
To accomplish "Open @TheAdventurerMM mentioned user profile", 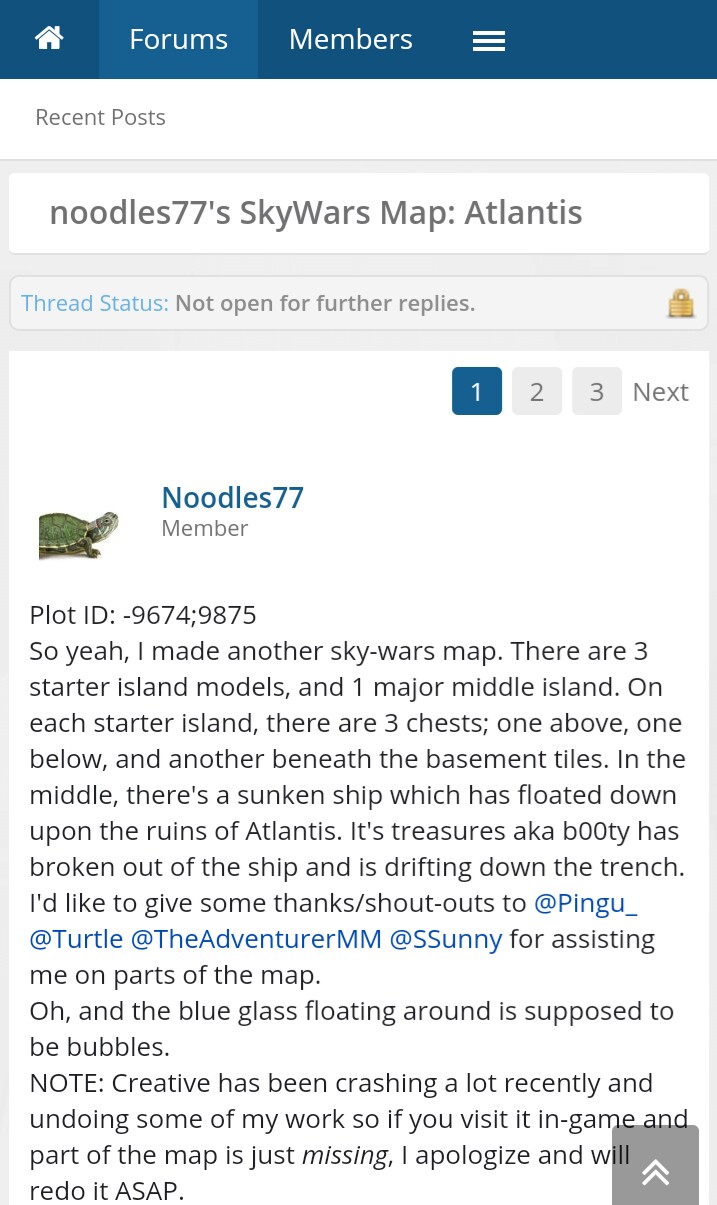I will click(256, 939).
